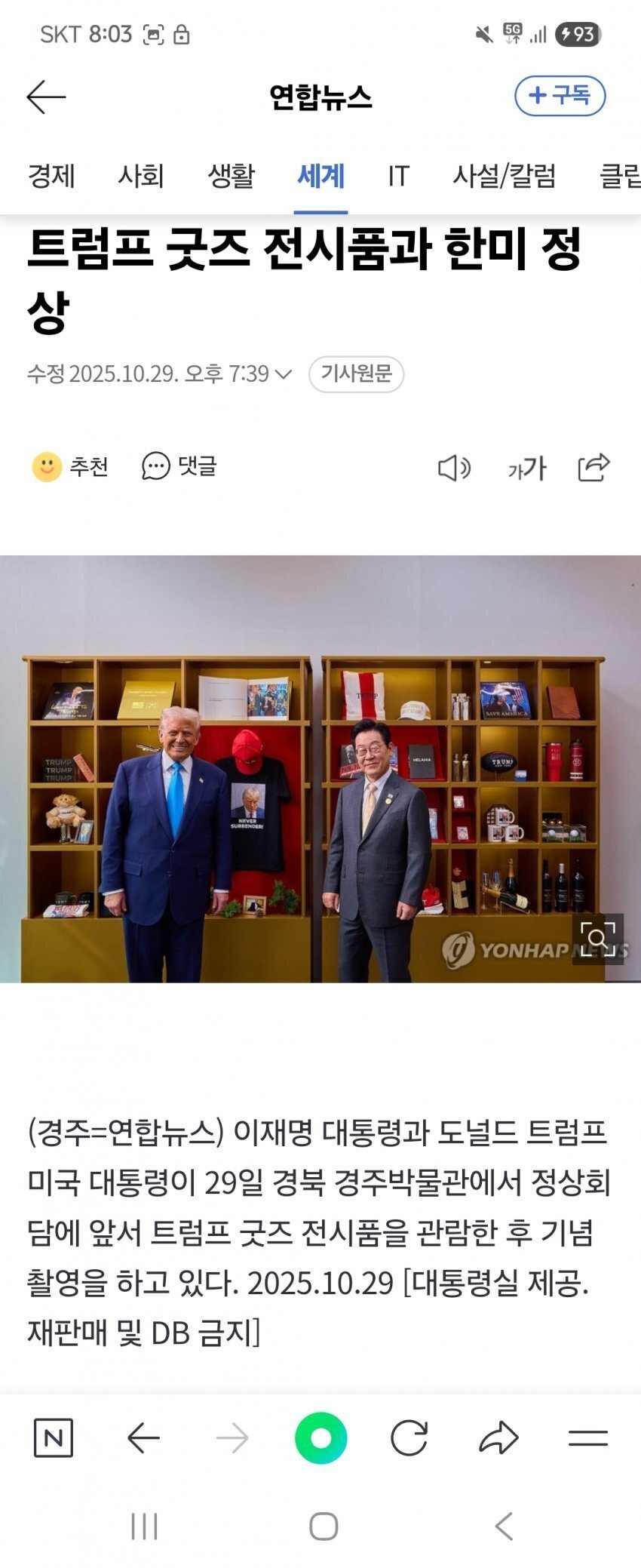Open the original article via 기사원문
This screenshot has width=641, height=1568.
click(x=356, y=374)
